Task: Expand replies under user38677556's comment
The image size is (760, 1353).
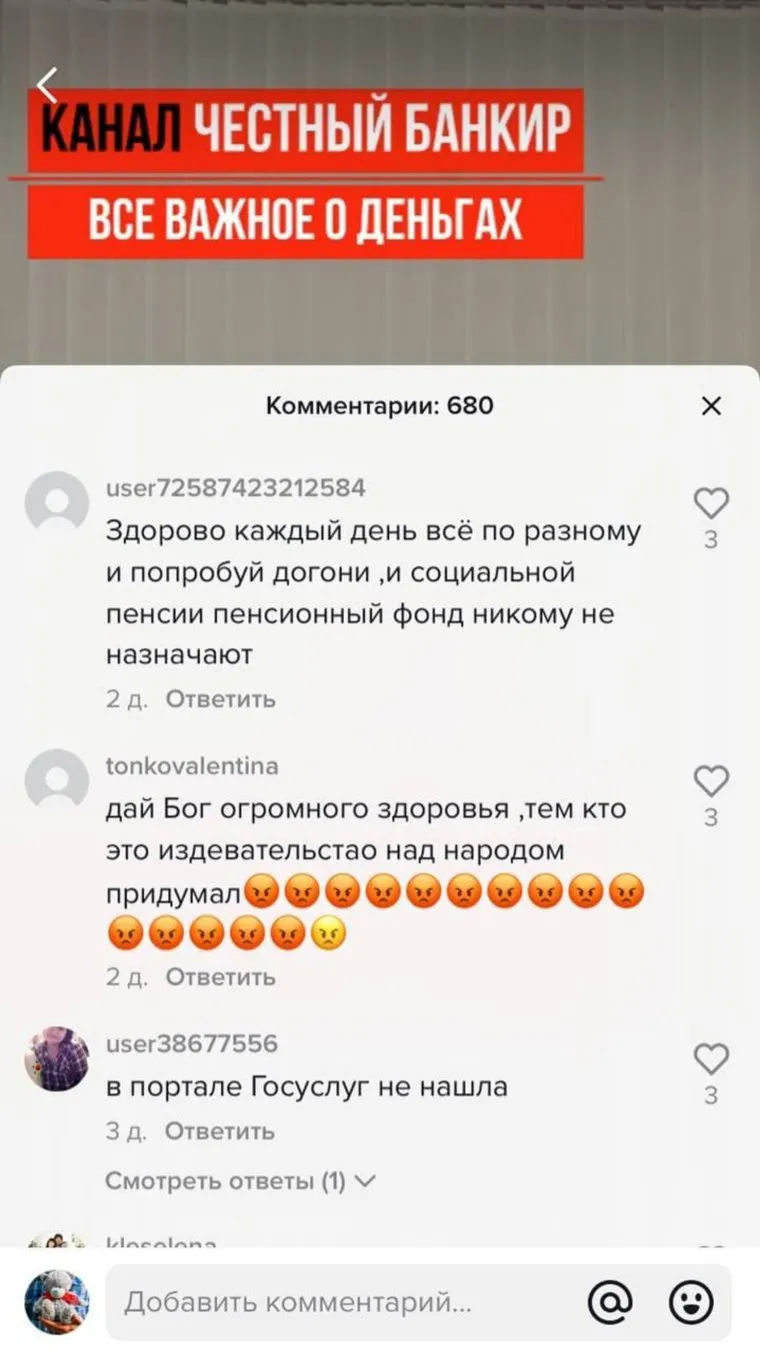Action: [240, 1181]
